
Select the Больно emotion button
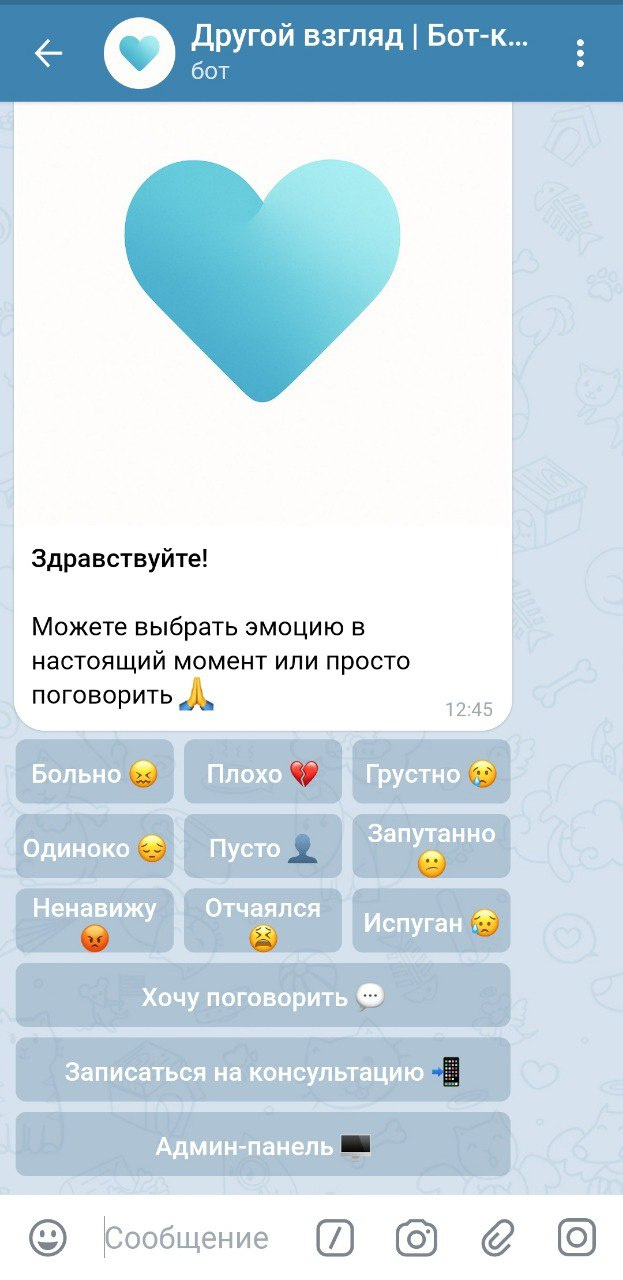(95, 773)
